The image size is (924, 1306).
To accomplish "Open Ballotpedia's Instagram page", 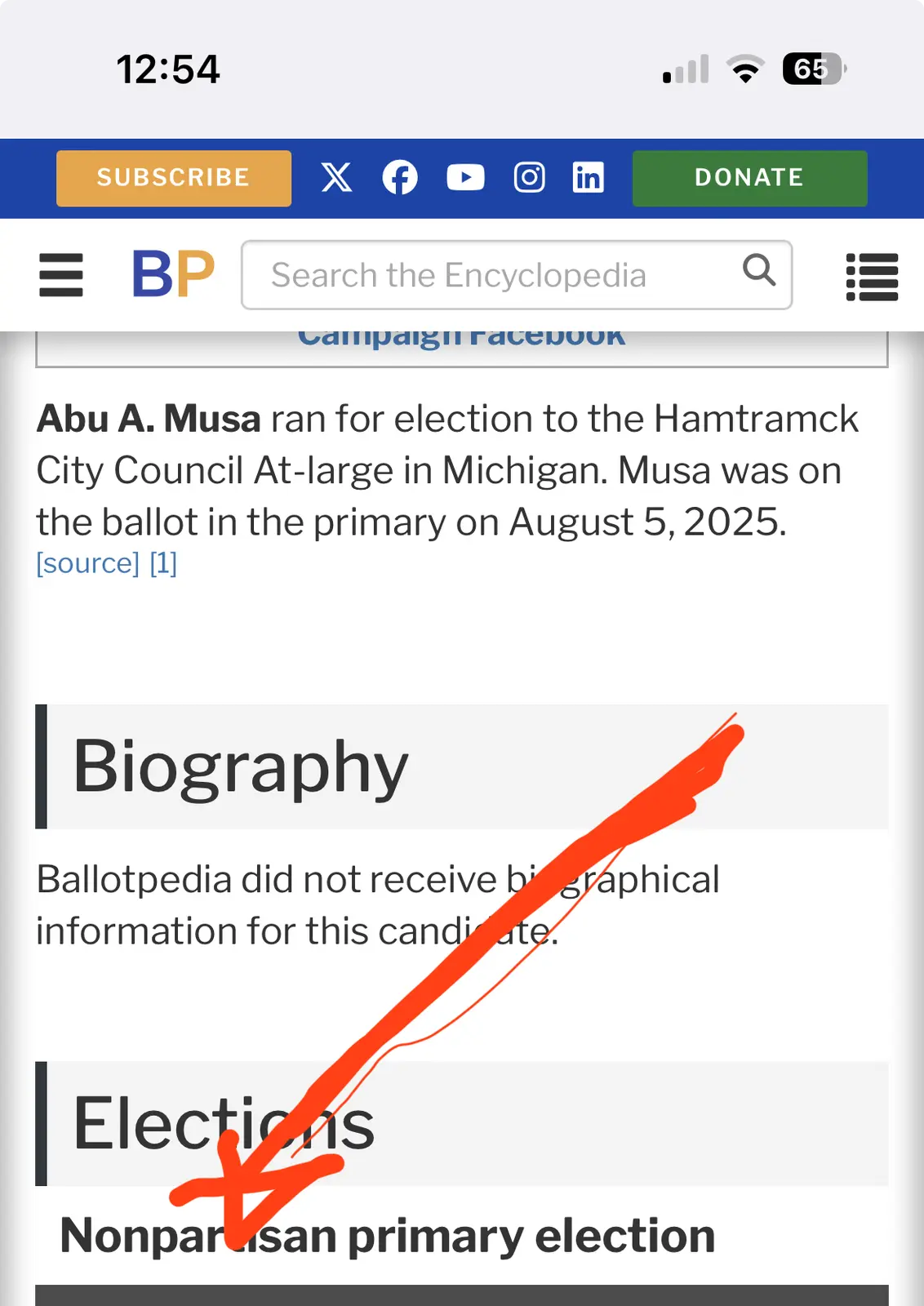I will [529, 177].
